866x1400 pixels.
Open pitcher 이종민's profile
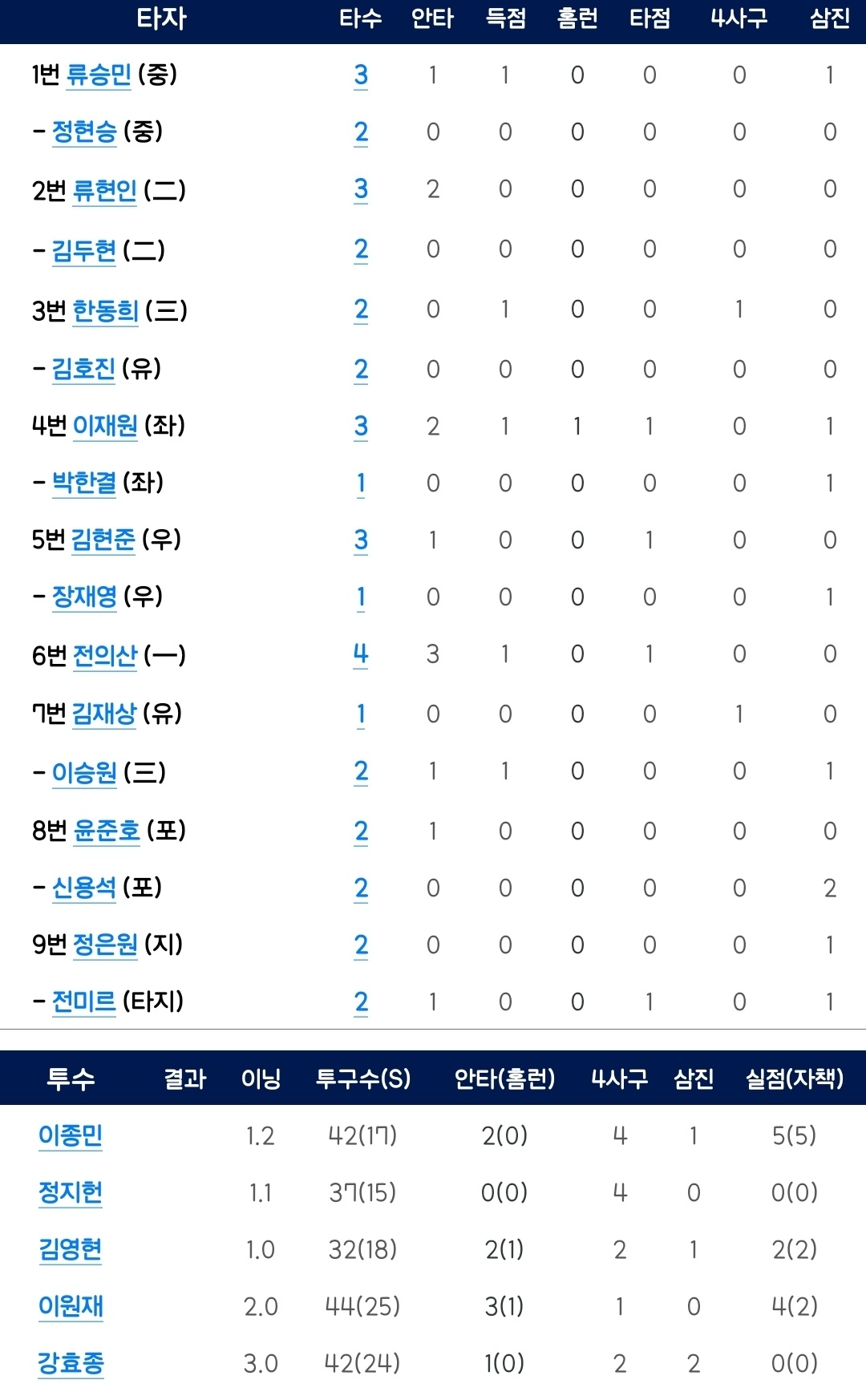pos(71,1135)
